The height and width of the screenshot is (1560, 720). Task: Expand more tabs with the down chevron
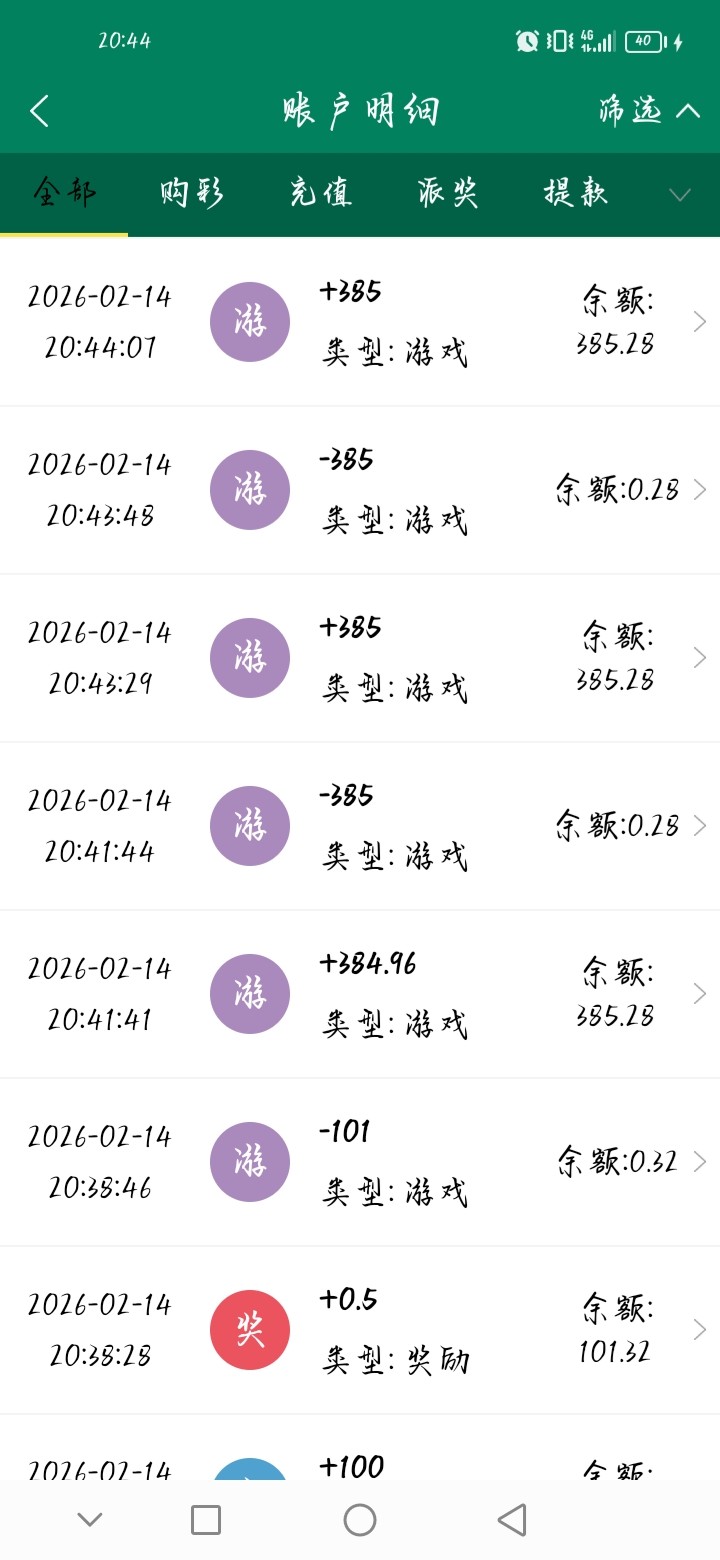coord(680,195)
